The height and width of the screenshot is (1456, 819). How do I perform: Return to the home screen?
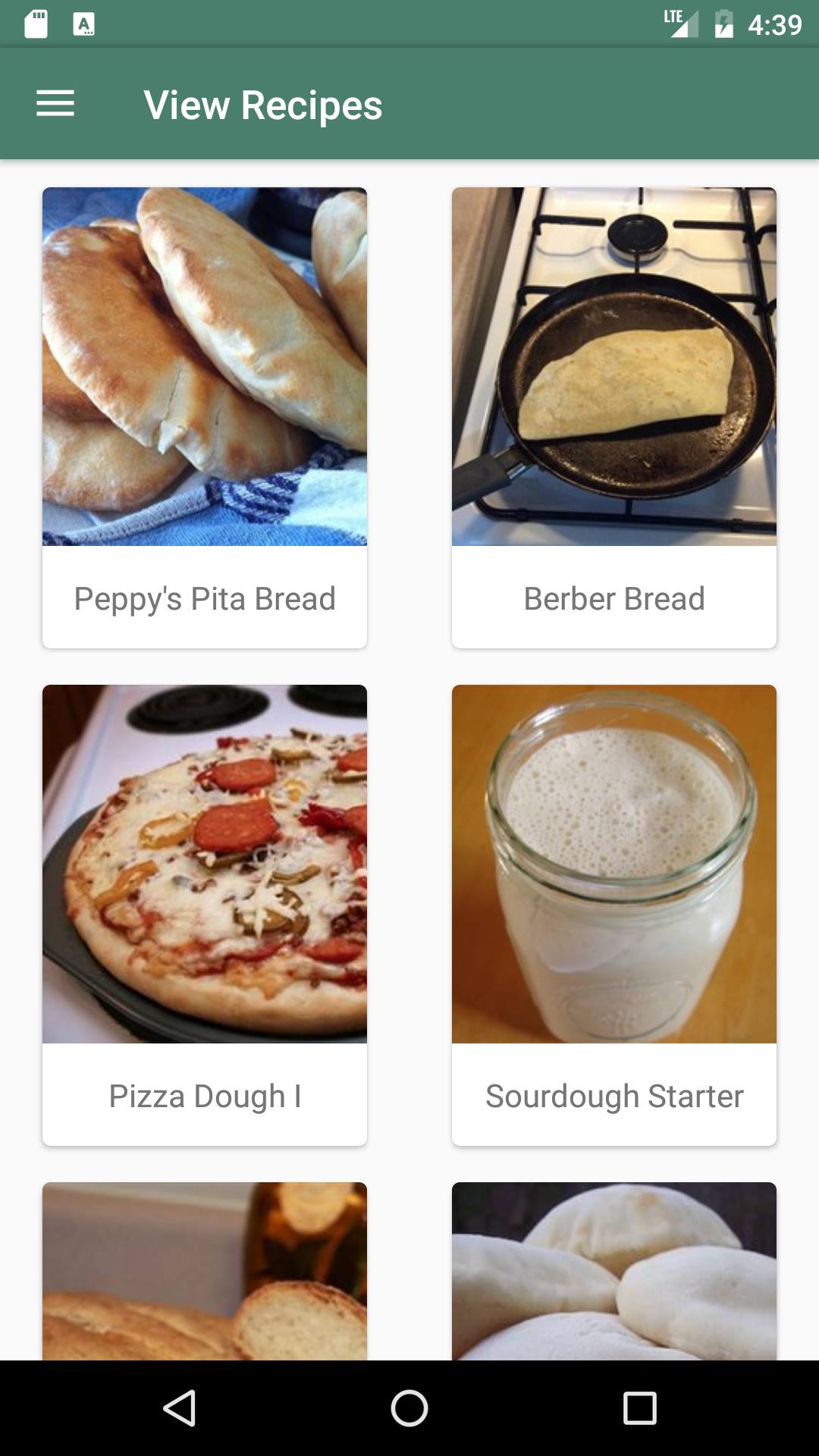coord(409,1408)
